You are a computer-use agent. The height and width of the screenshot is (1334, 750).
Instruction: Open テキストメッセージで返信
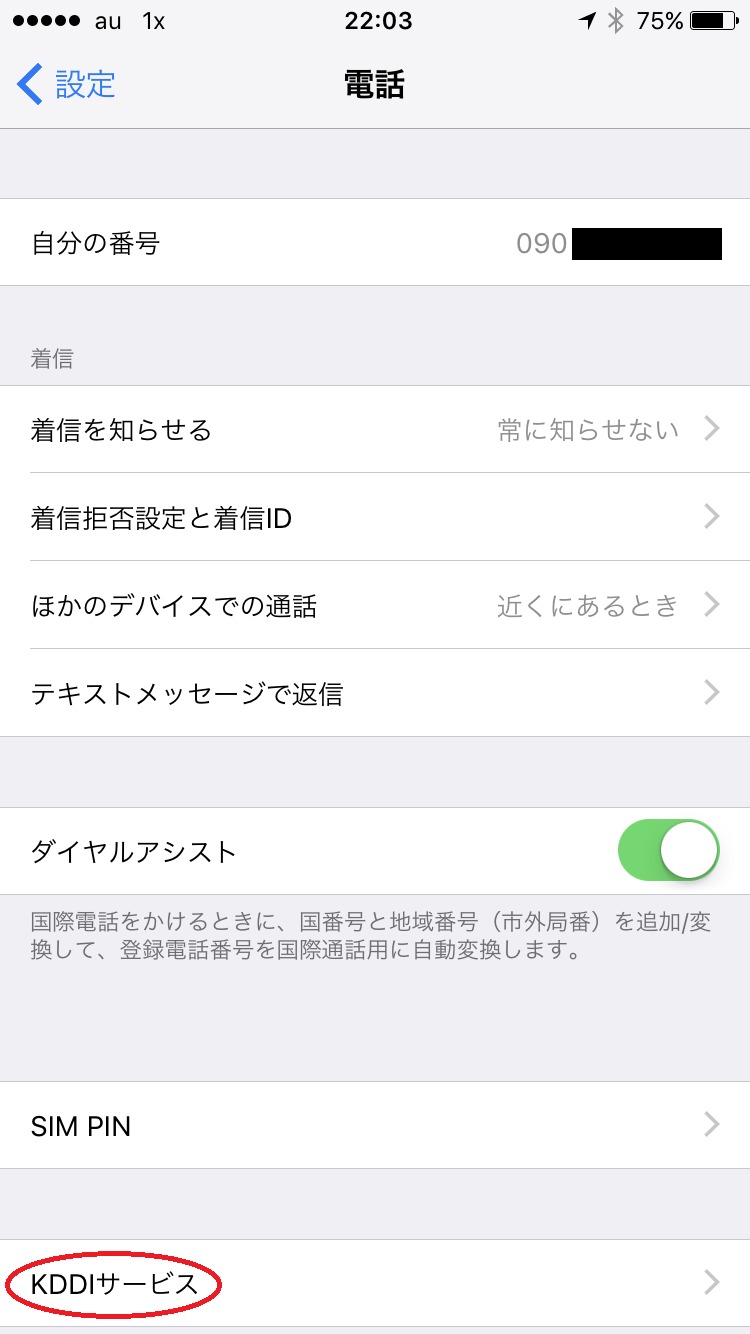[375, 693]
